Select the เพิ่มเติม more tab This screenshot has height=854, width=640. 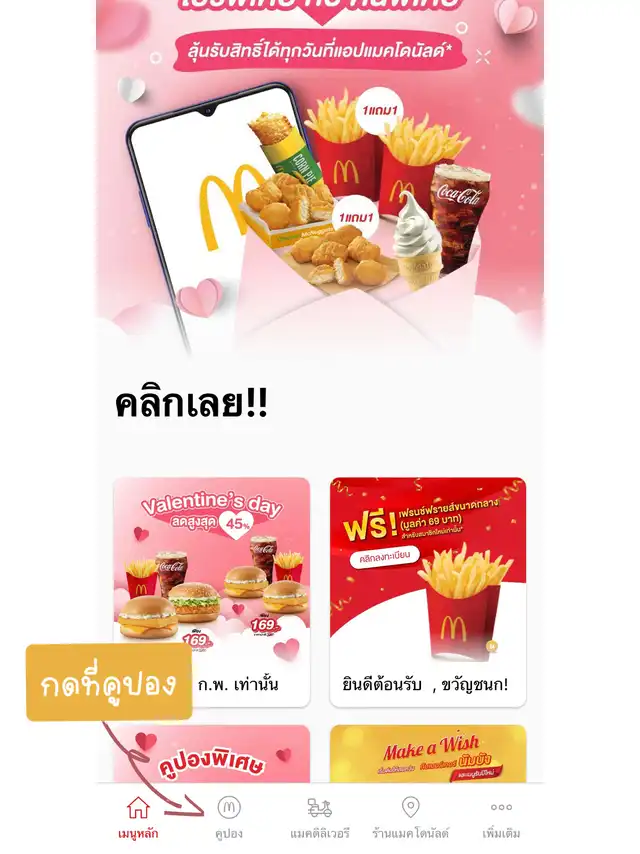click(501, 816)
